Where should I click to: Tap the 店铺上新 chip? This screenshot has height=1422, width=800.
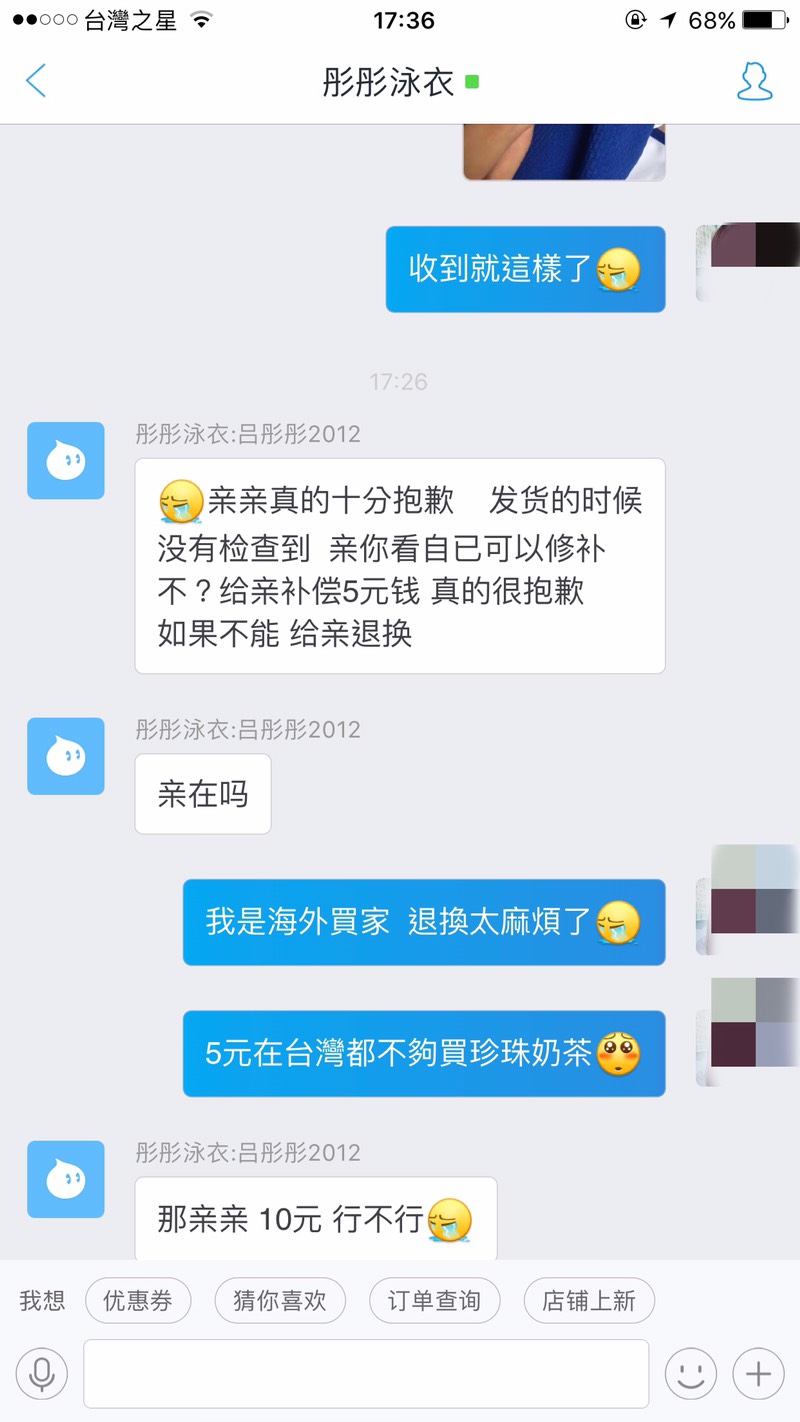coord(588,1301)
